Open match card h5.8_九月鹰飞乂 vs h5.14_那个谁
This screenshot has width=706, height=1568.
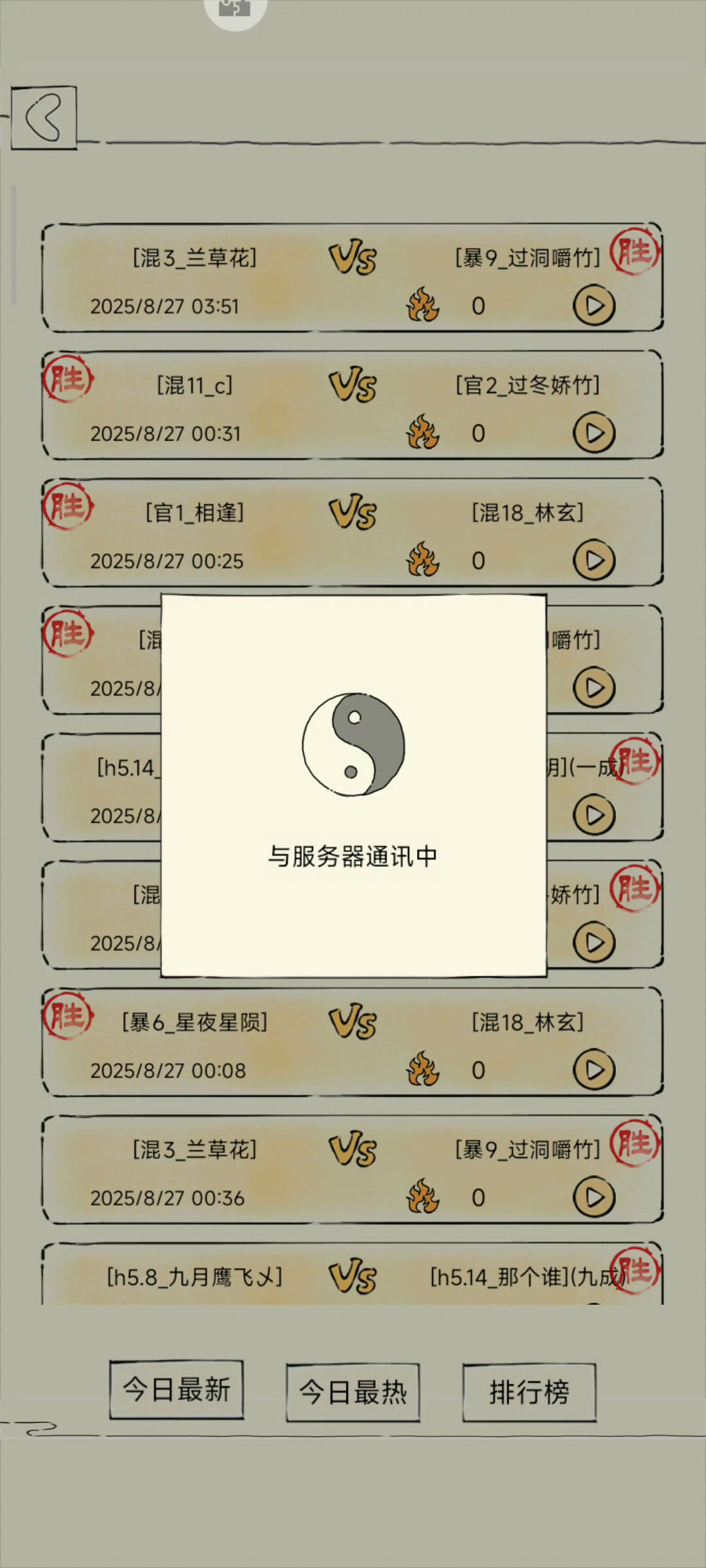click(353, 1277)
